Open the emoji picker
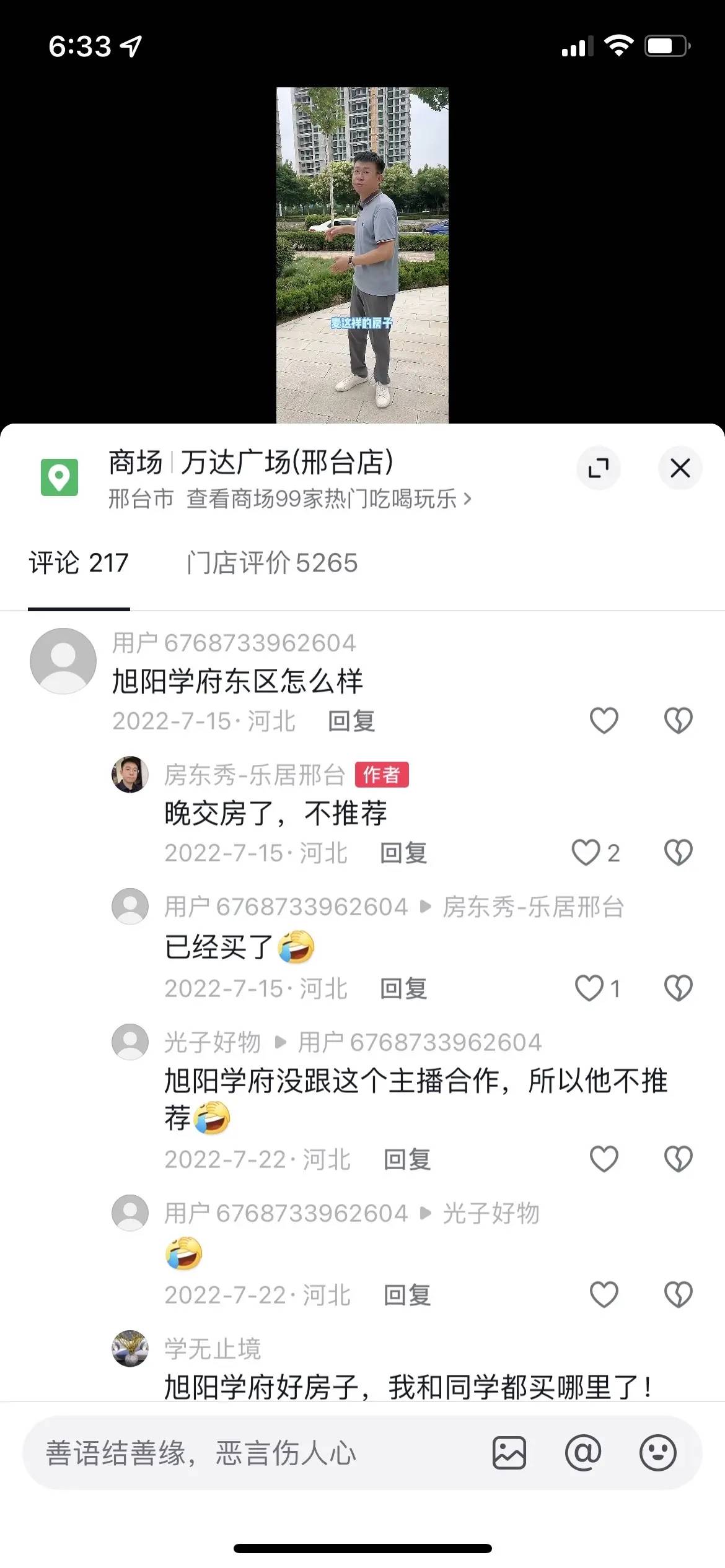The width and height of the screenshot is (725, 1568). tap(657, 1453)
